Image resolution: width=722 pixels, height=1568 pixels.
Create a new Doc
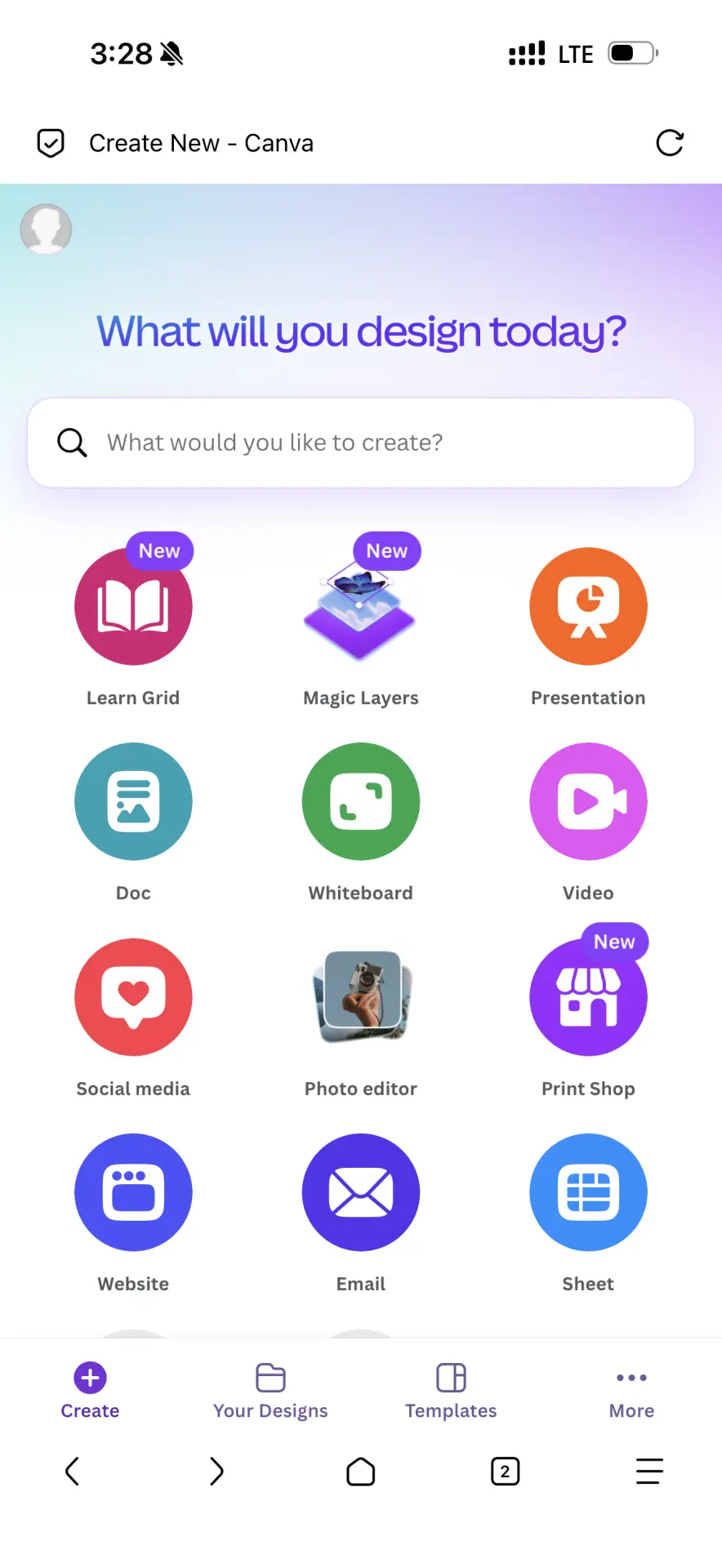coord(133,801)
